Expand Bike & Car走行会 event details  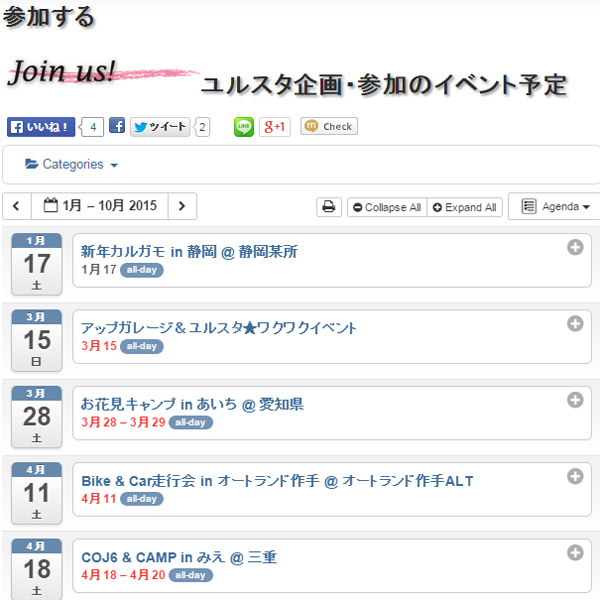pyautogui.click(x=575, y=477)
